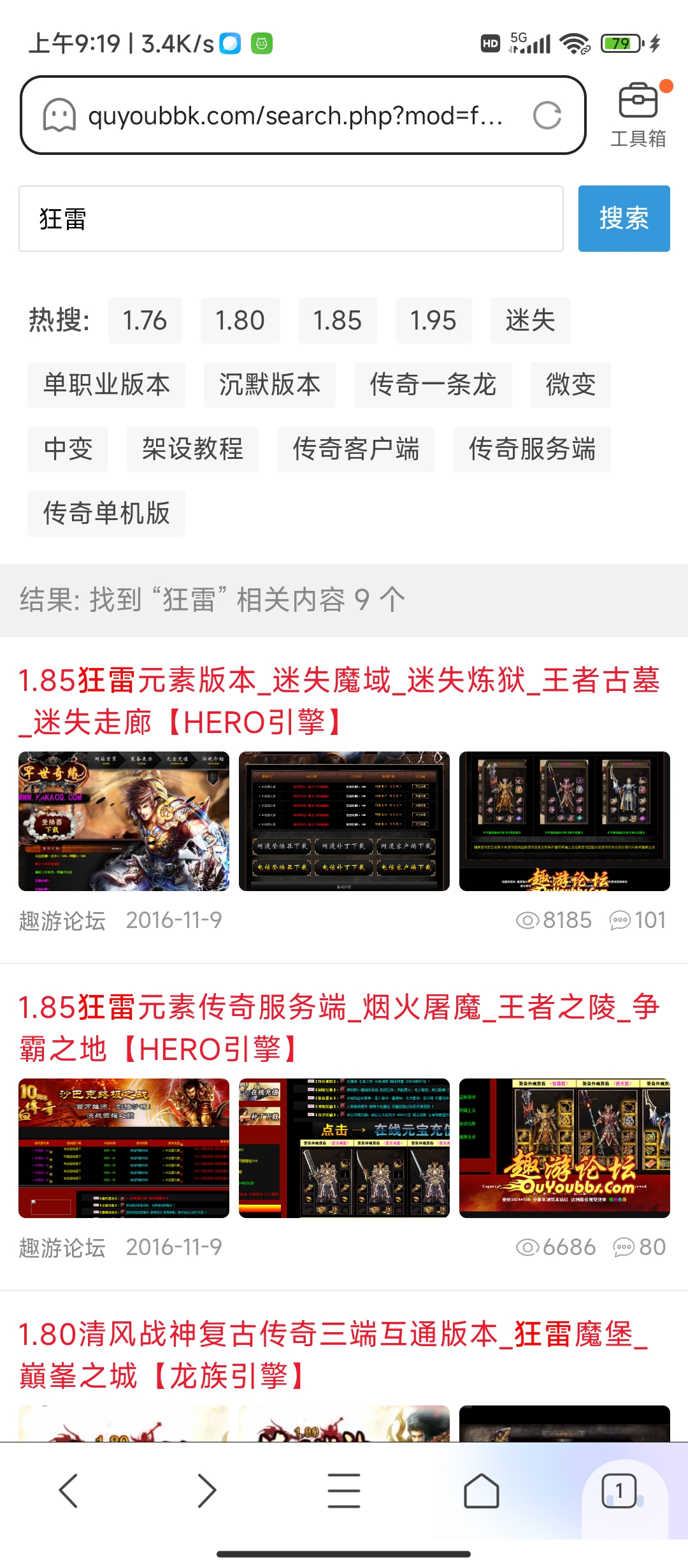Tap the 传奇单机版 chip
688x1568 pixels.
pos(106,514)
